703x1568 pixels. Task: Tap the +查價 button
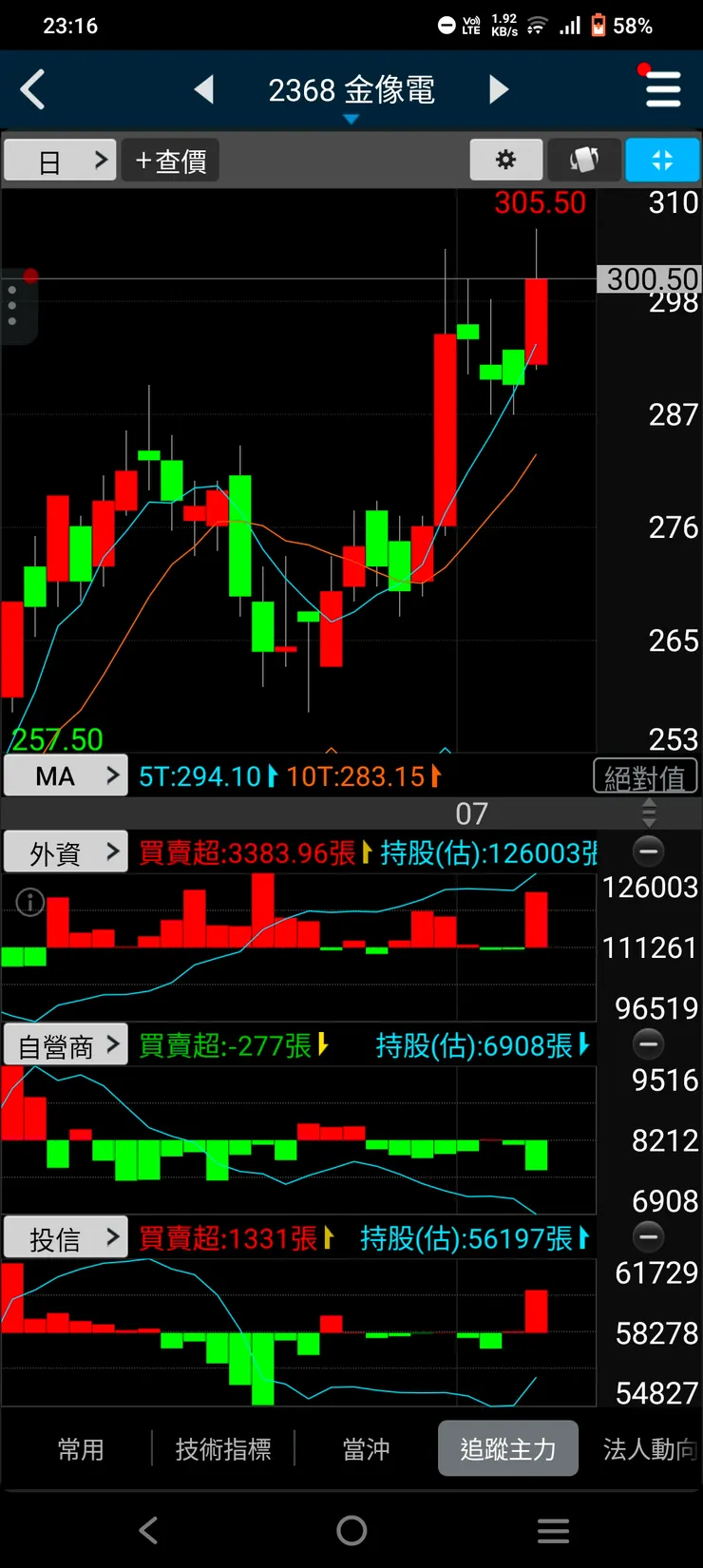coord(171,161)
